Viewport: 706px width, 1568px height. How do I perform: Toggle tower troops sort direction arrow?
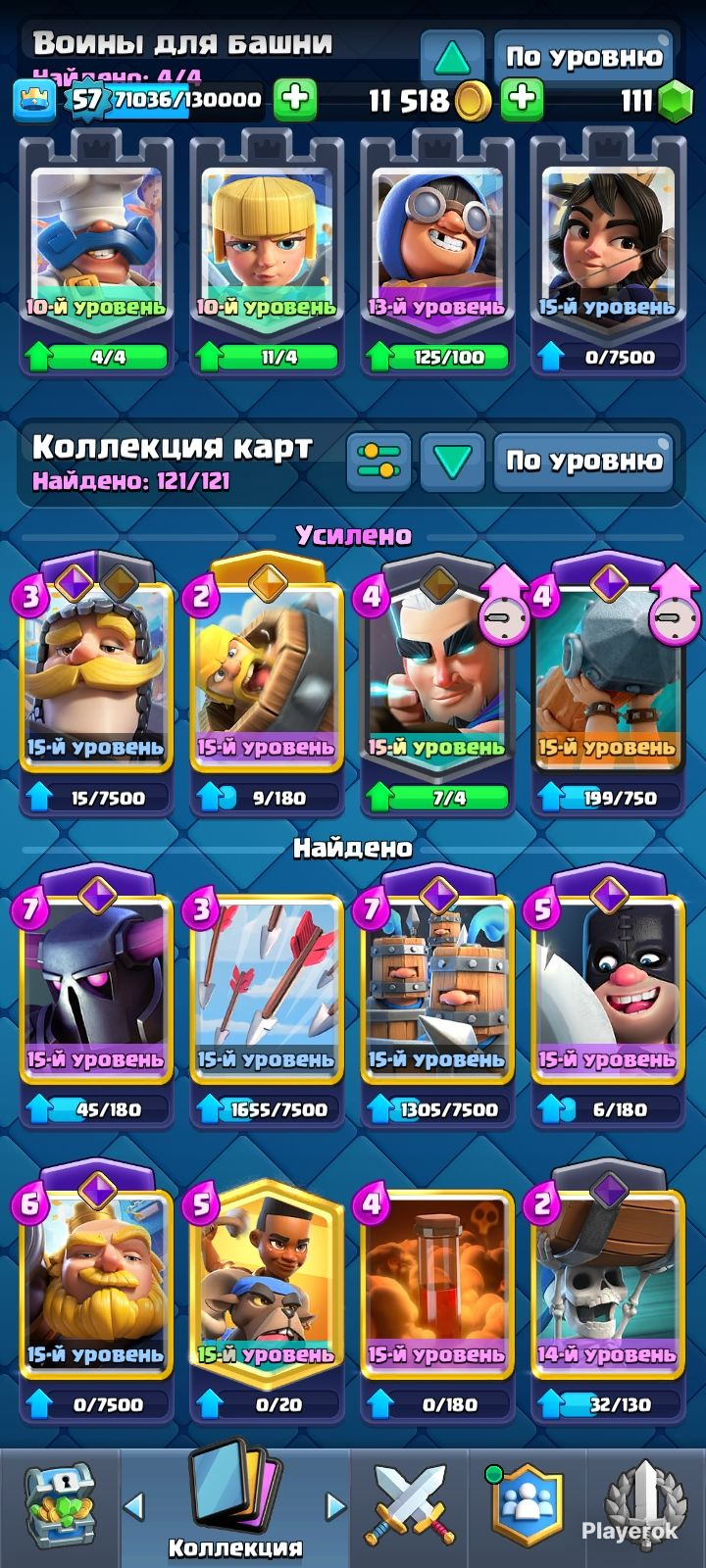452,57
